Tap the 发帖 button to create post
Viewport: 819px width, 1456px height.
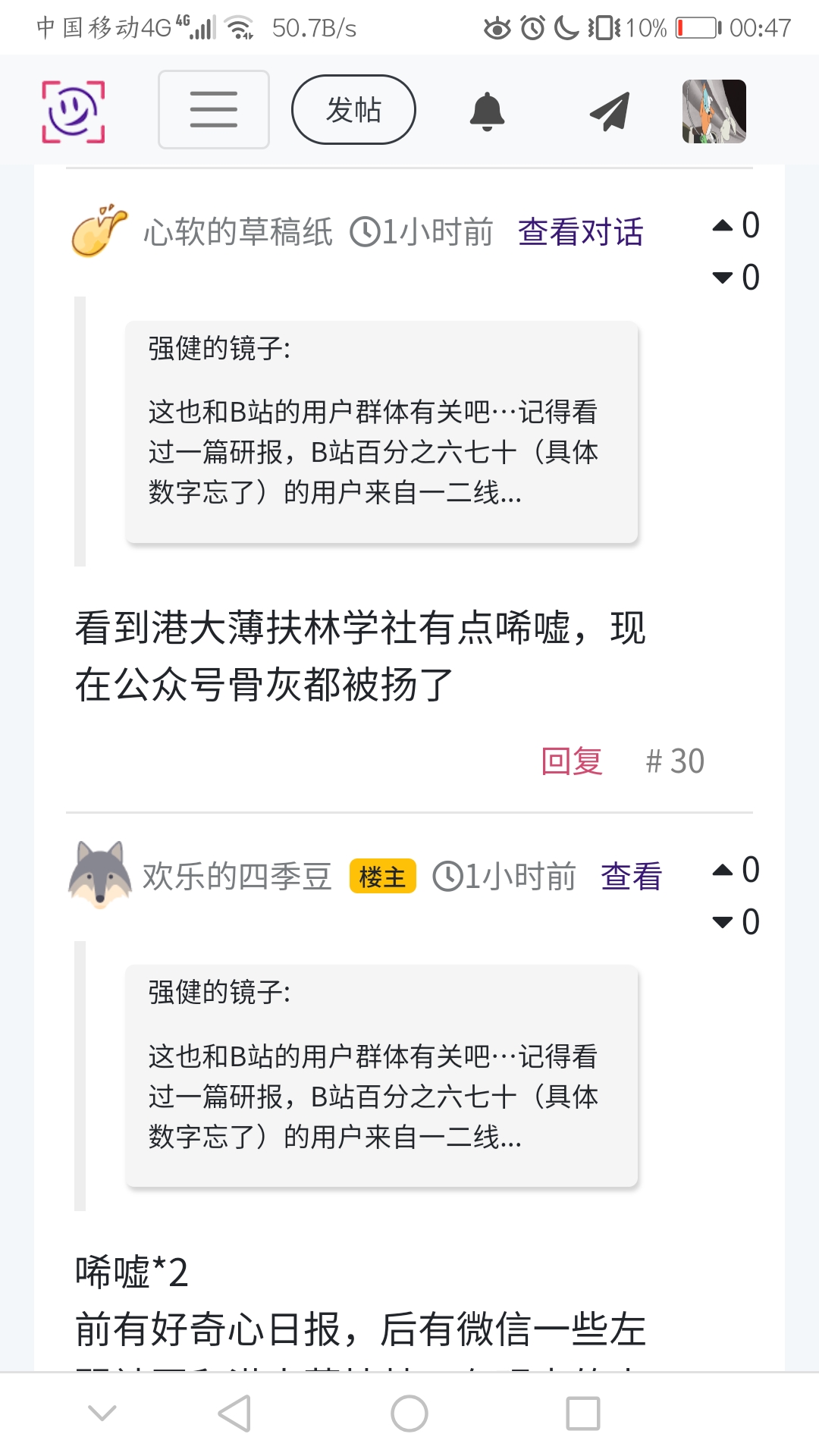(x=353, y=110)
